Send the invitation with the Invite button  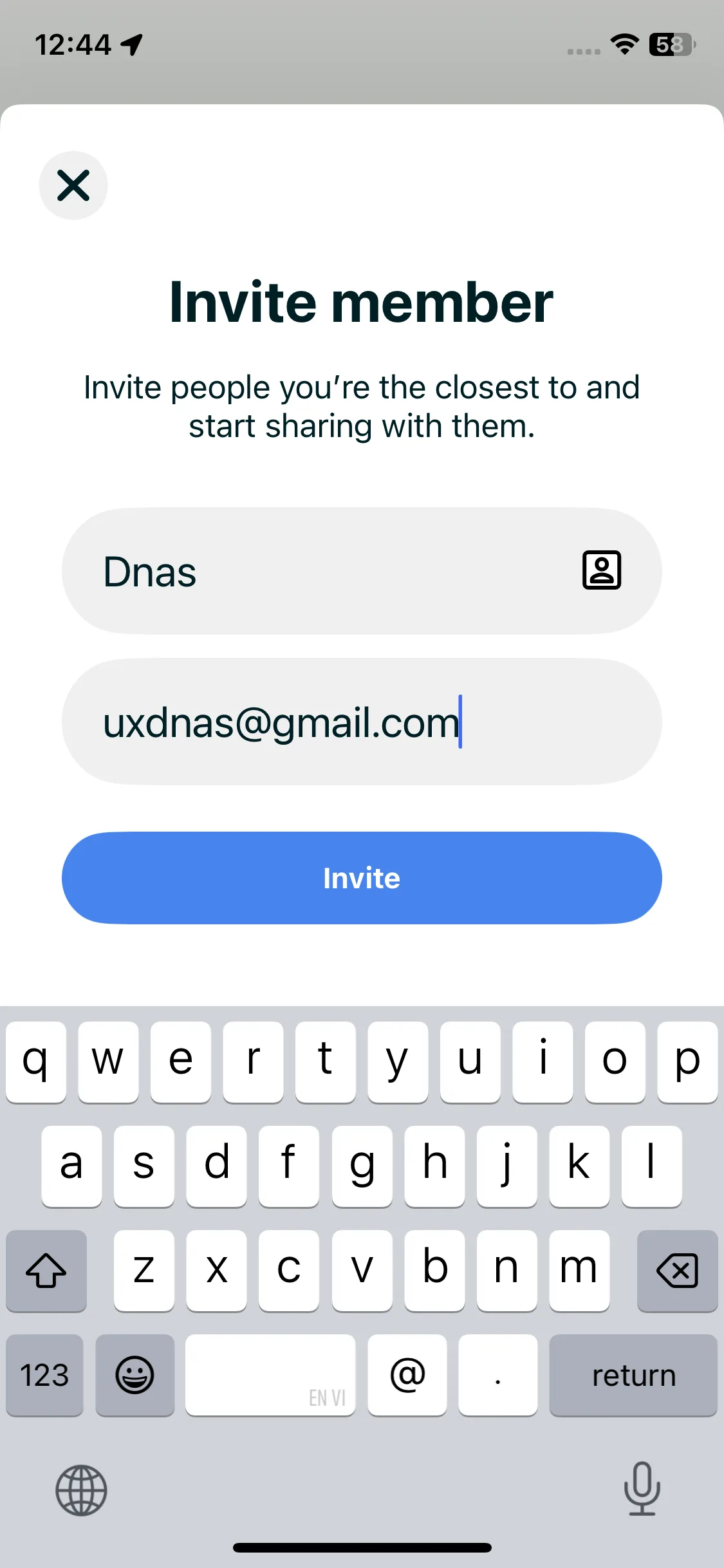click(x=362, y=878)
